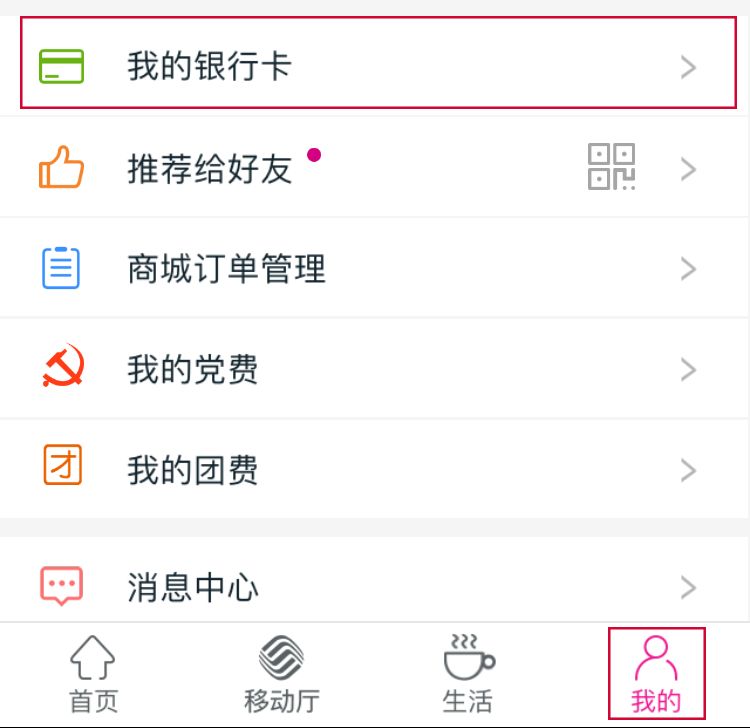This screenshot has width=750, height=728.
Task: Select the 我的 tab
Action: [x=657, y=674]
